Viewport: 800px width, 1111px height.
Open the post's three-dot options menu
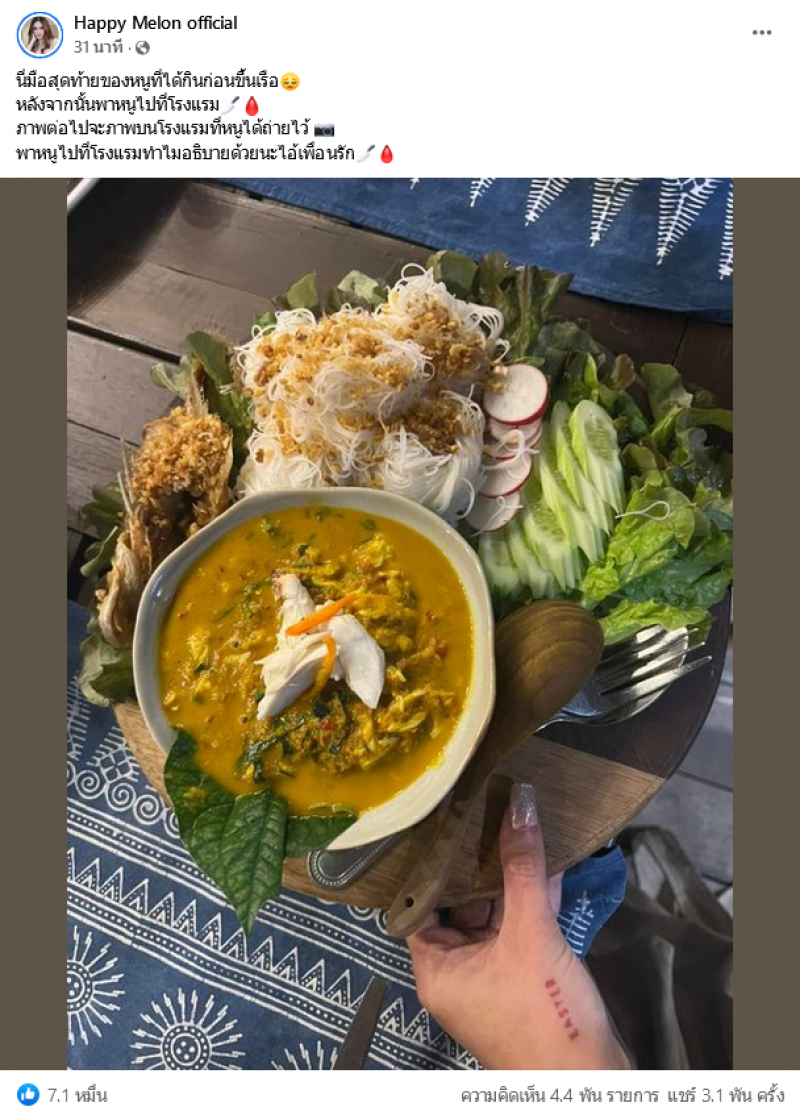[x=762, y=33]
